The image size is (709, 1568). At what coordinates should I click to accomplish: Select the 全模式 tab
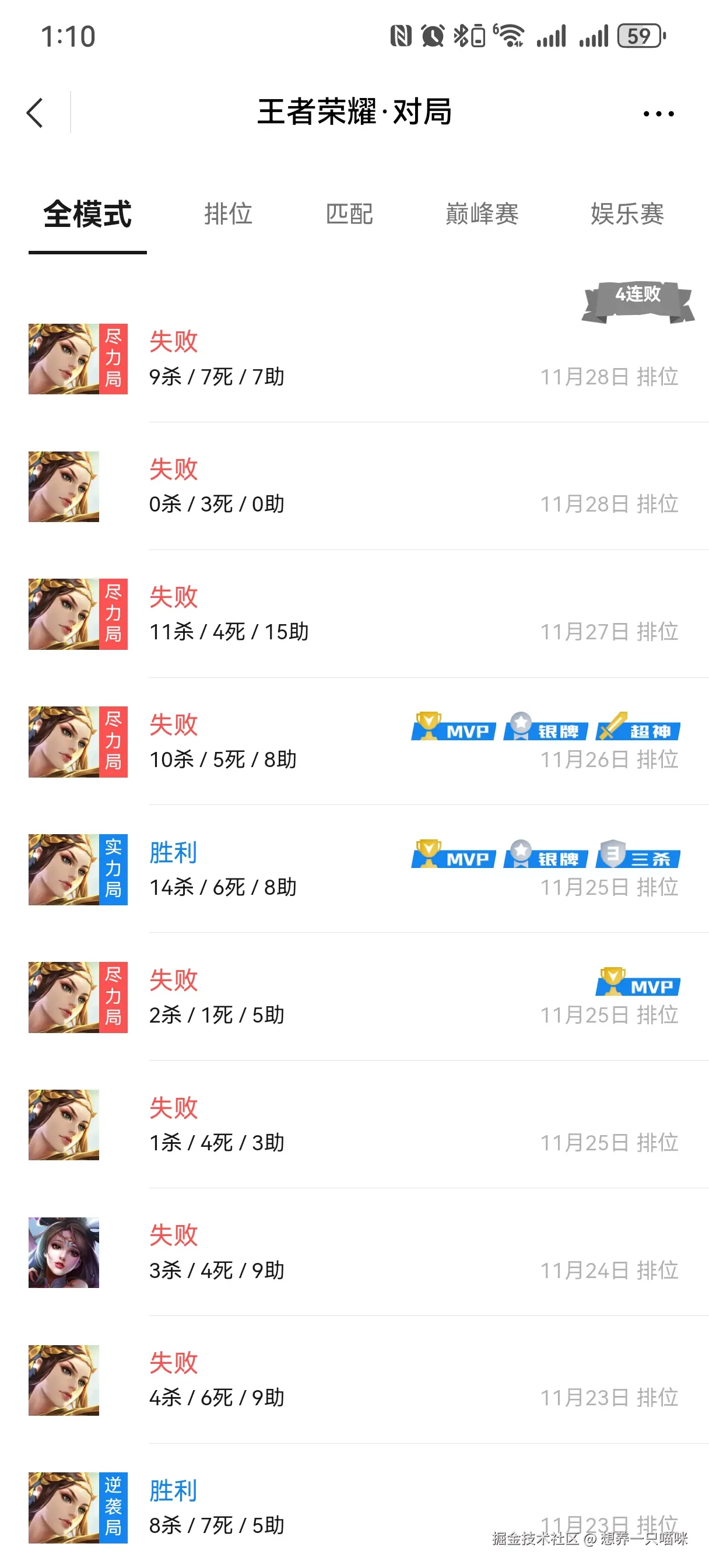tap(86, 214)
